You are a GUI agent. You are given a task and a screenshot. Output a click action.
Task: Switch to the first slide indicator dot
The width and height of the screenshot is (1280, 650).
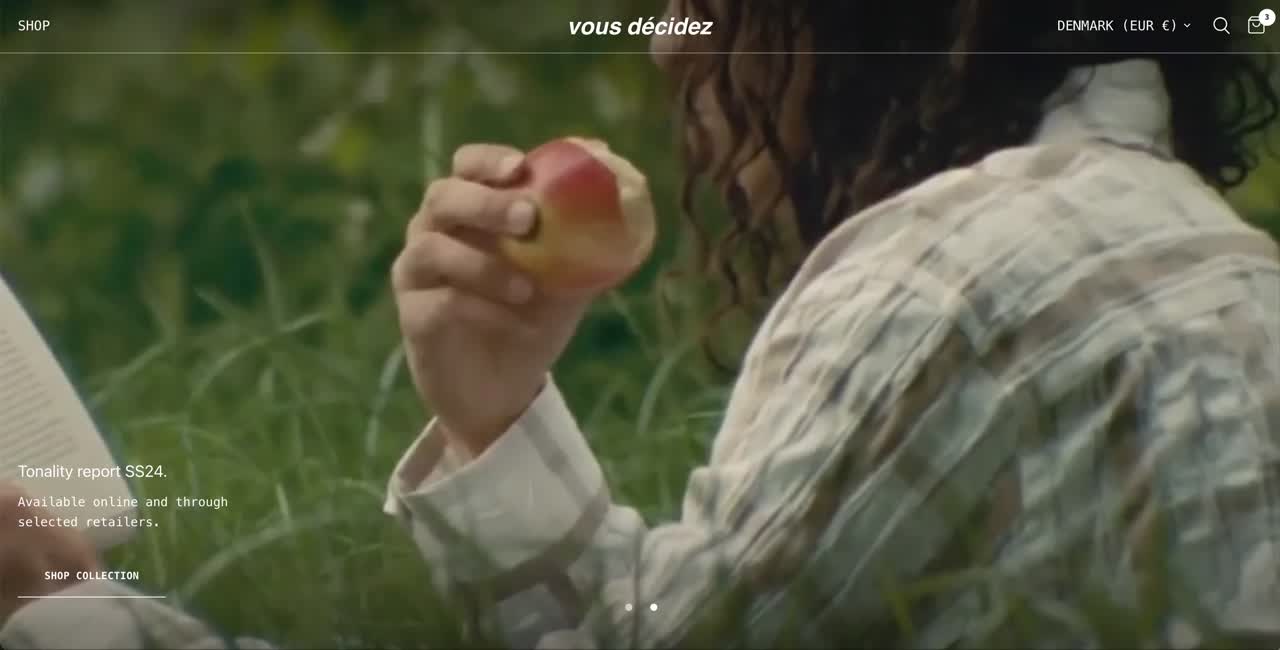[x=628, y=607]
